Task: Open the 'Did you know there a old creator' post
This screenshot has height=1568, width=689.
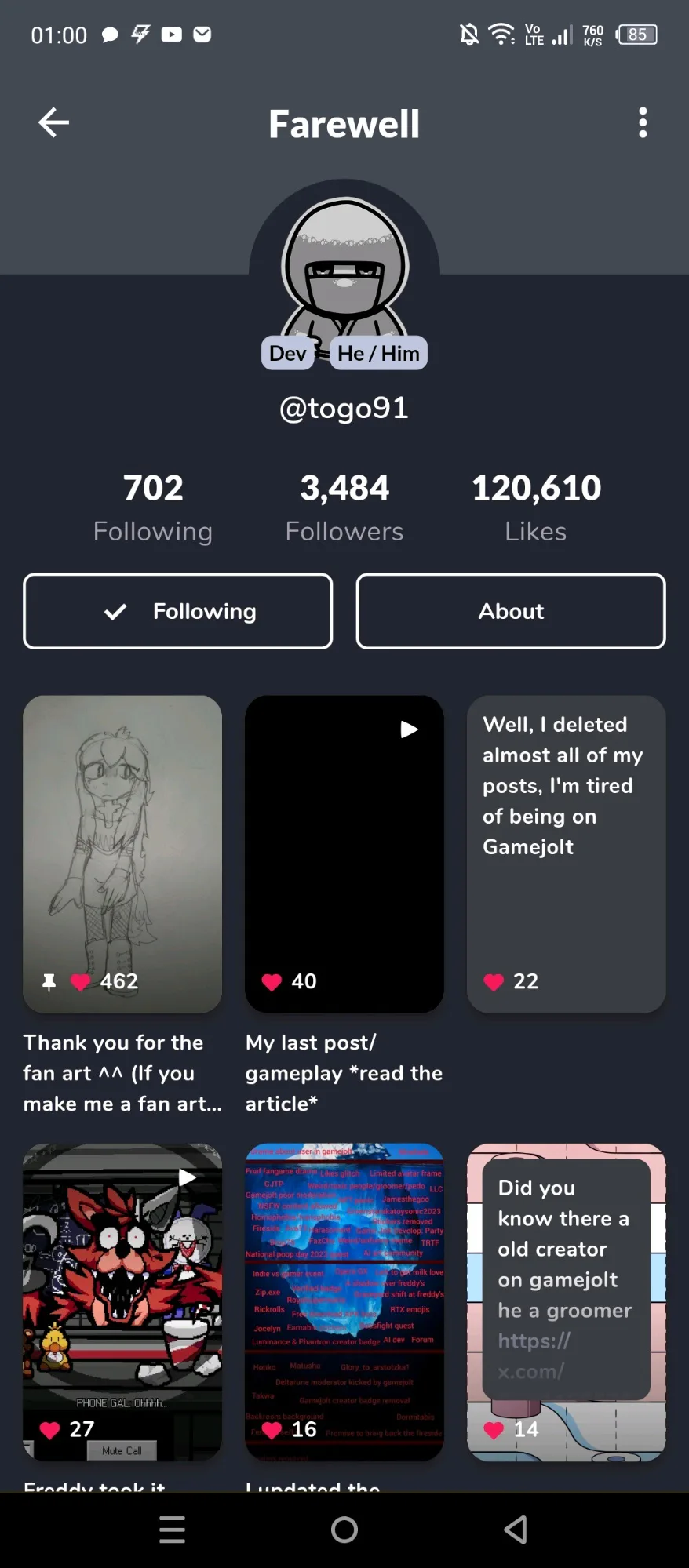Action: click(x=567, y=1301)
